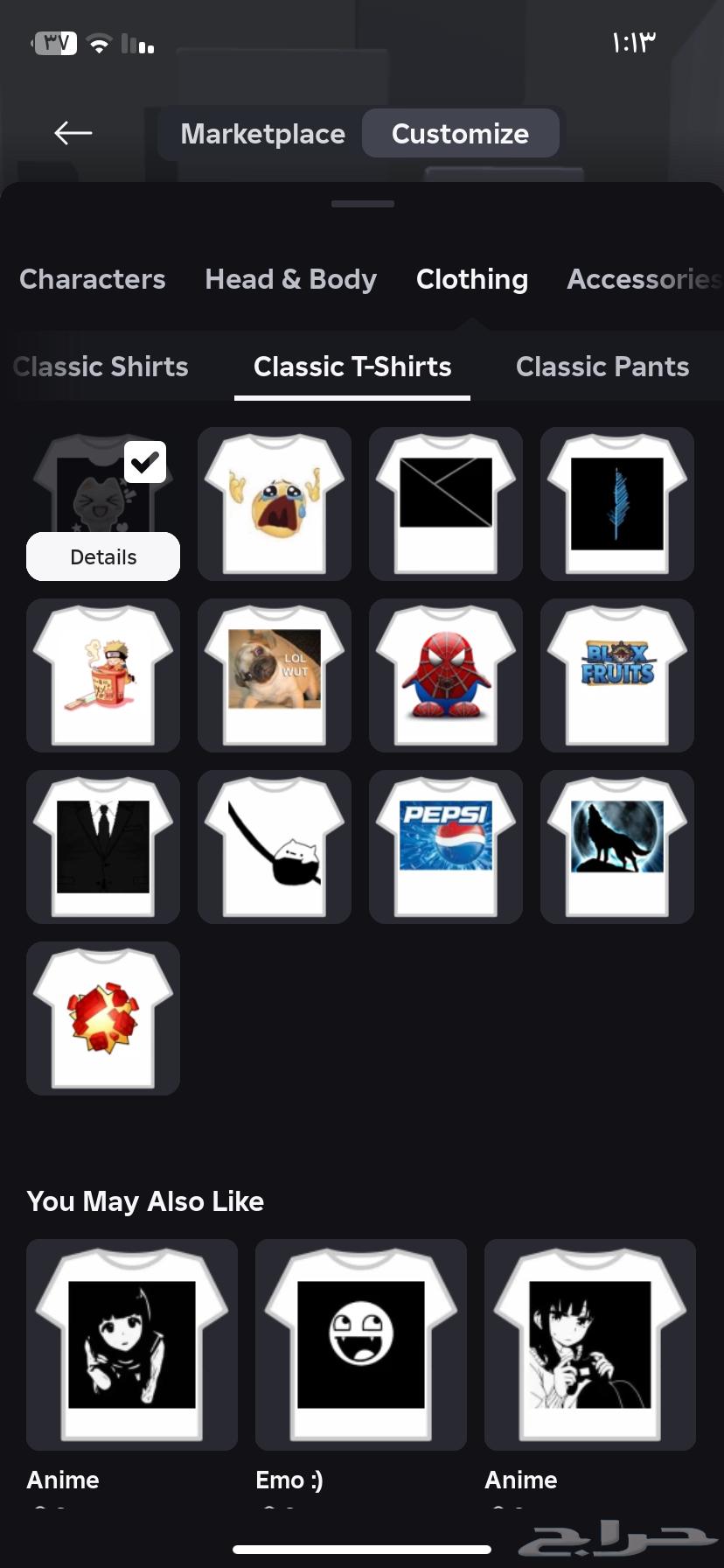Go back using the arrow icon
This screenshot has width=724, height=1568.
point(73,133)
